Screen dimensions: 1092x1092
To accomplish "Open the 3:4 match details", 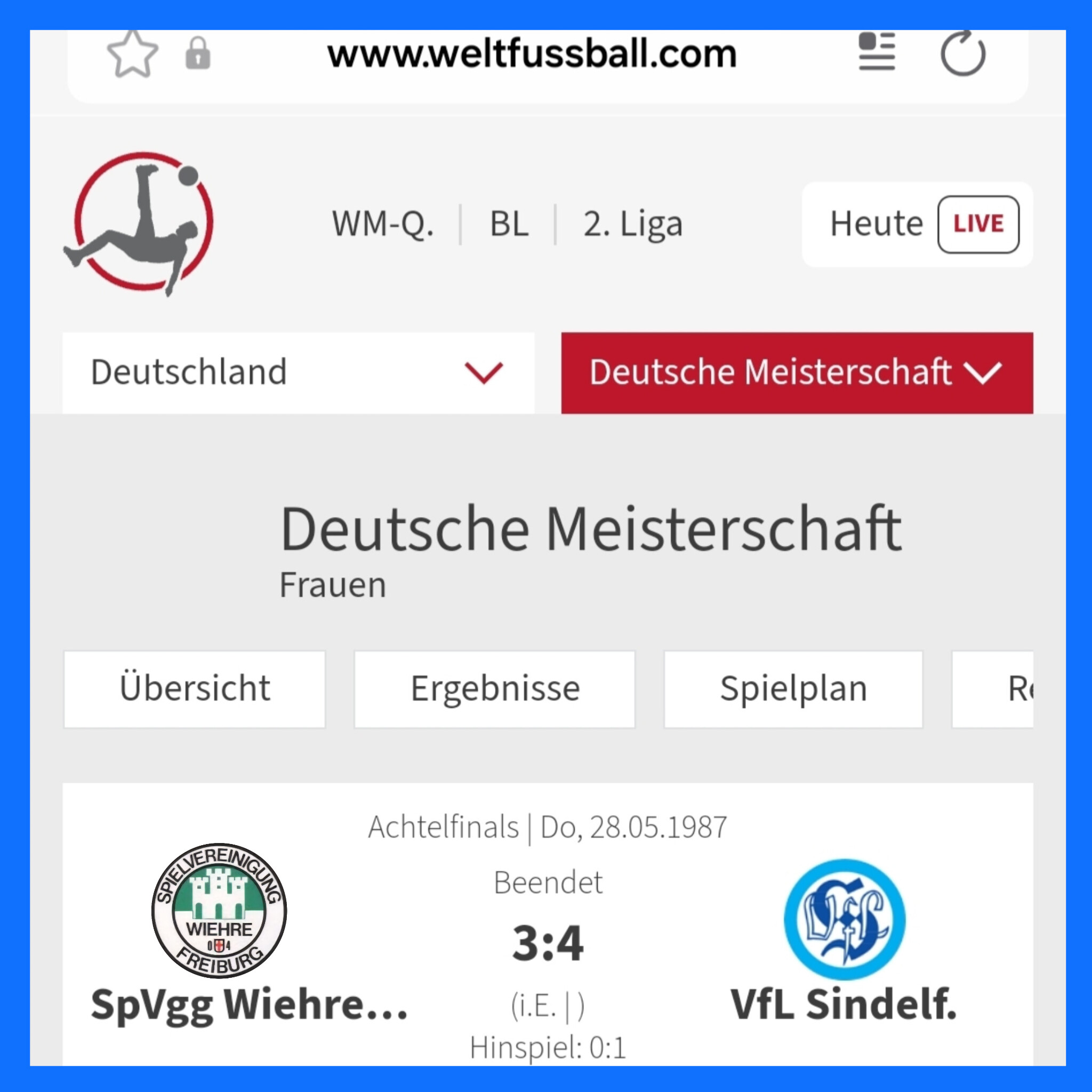I will [547, 943].
